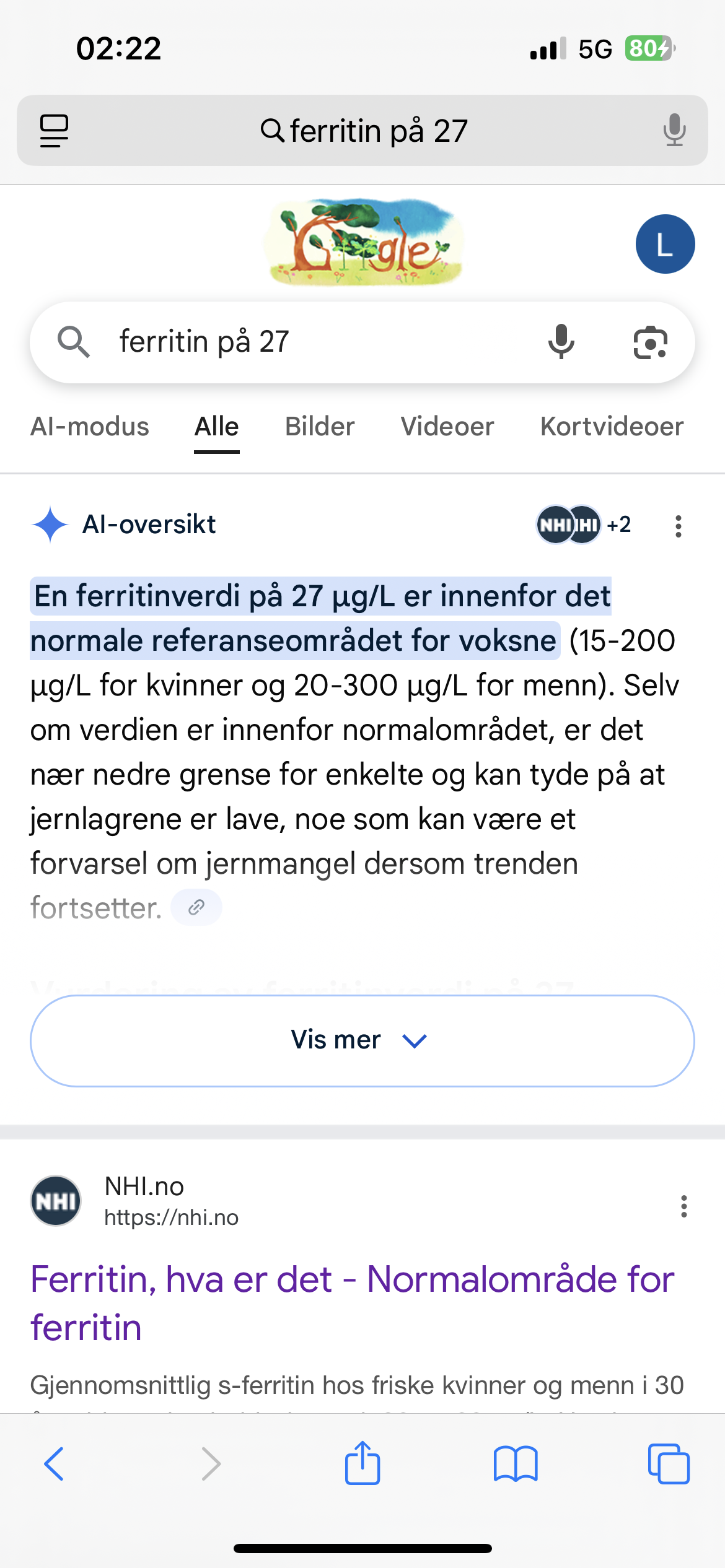This screenshot has width=725, height=1568.
Task: Start Google voice search microphone
Action: click(561, 342)
